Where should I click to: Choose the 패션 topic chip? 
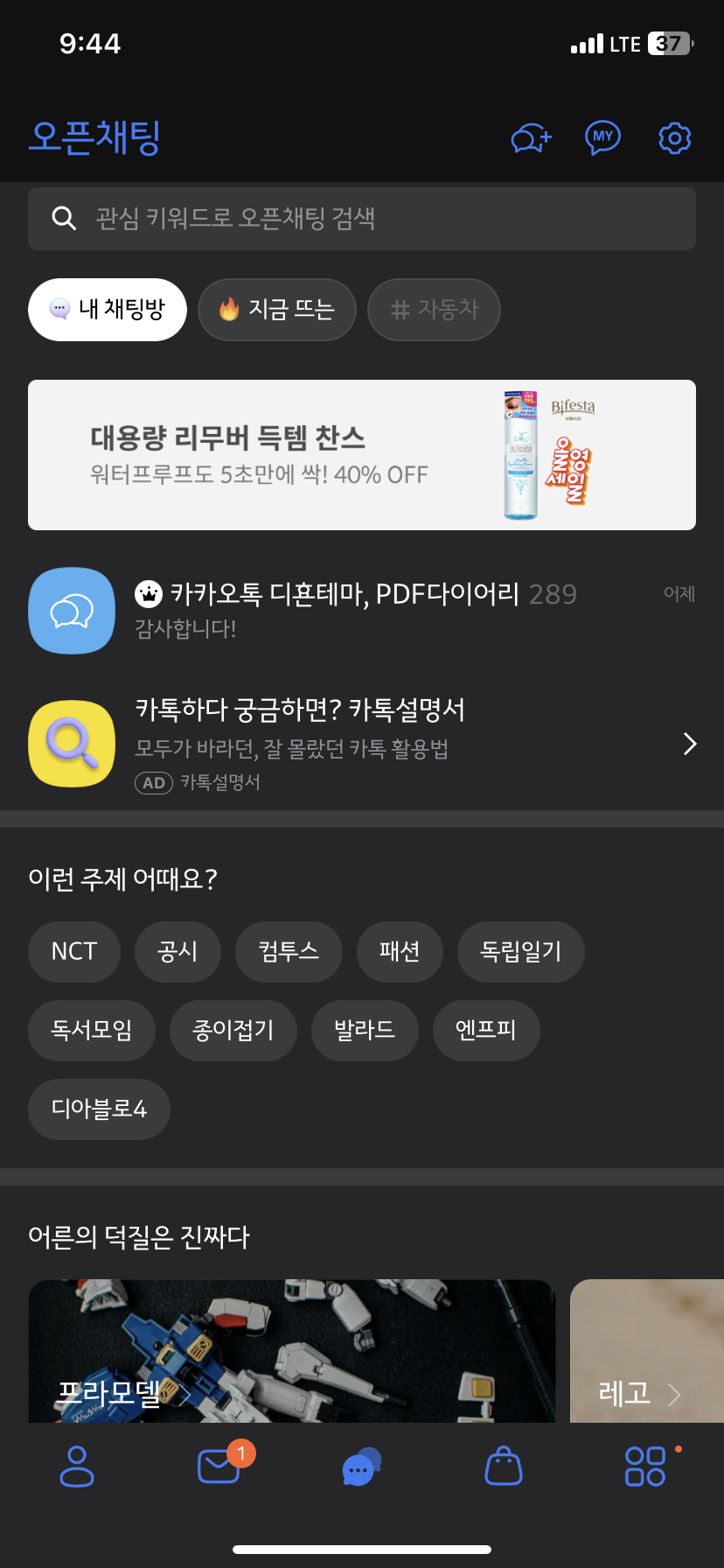pos(400,952)
